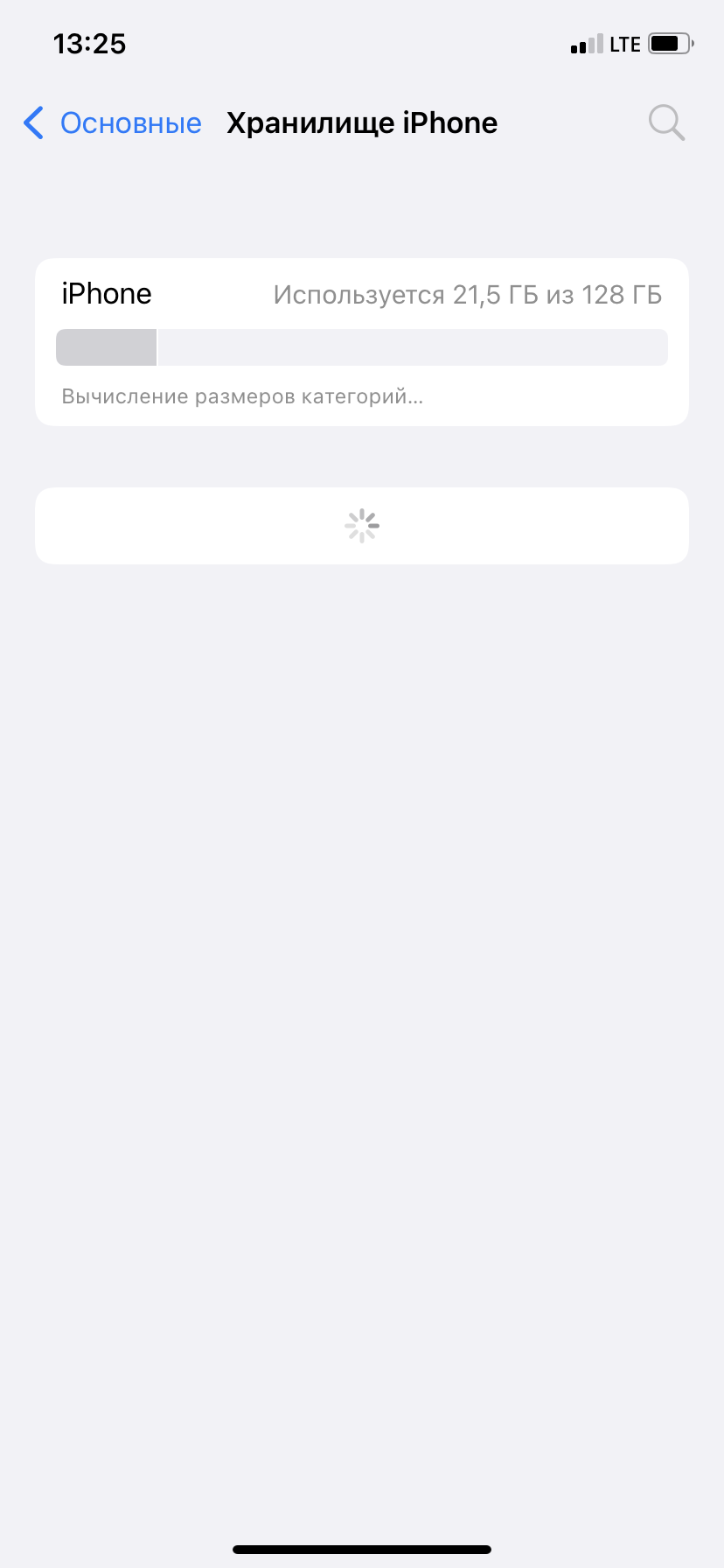Tap the LTE network indicator
Screen dimensions: 724x1568
pyautogui.click(x=623, y=43)
